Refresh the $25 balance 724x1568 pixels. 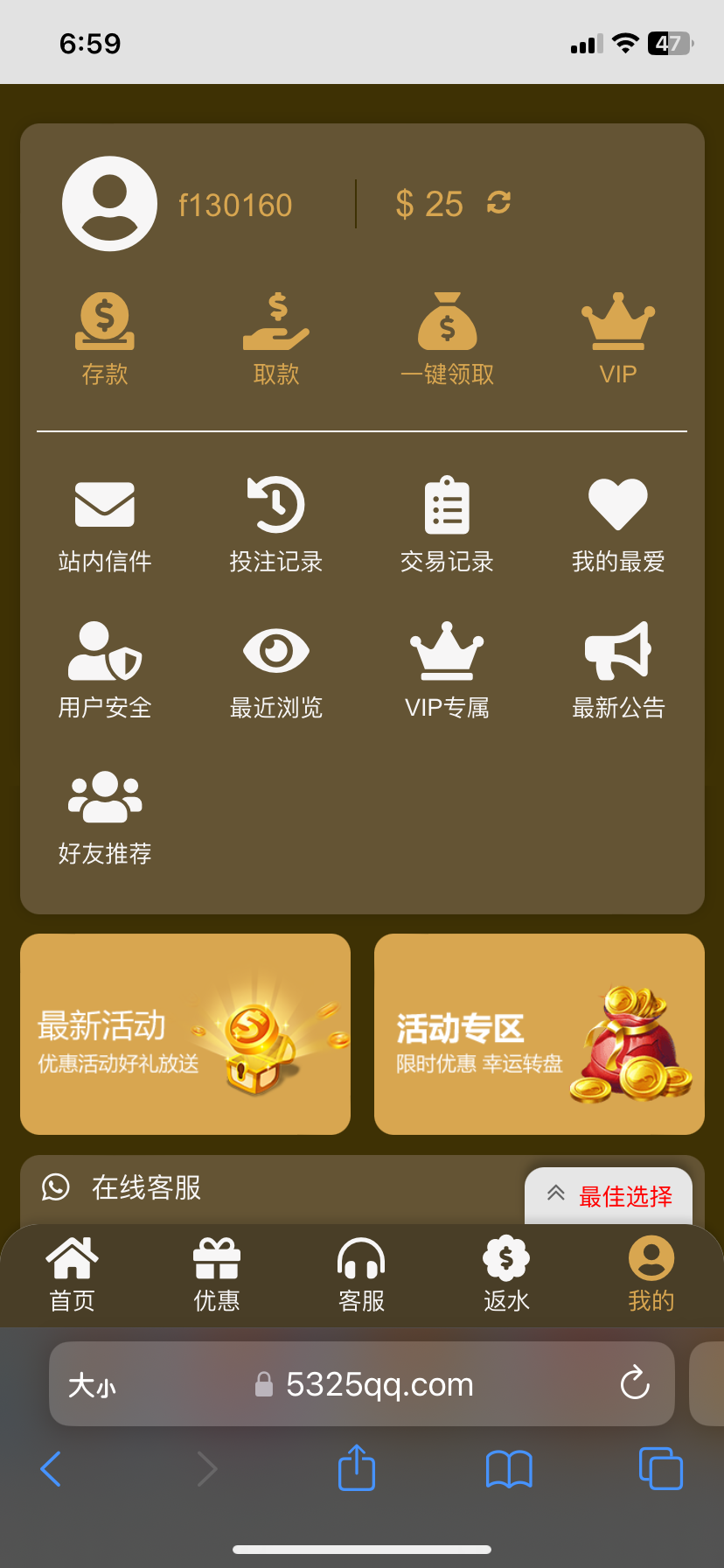coord(498,204)
